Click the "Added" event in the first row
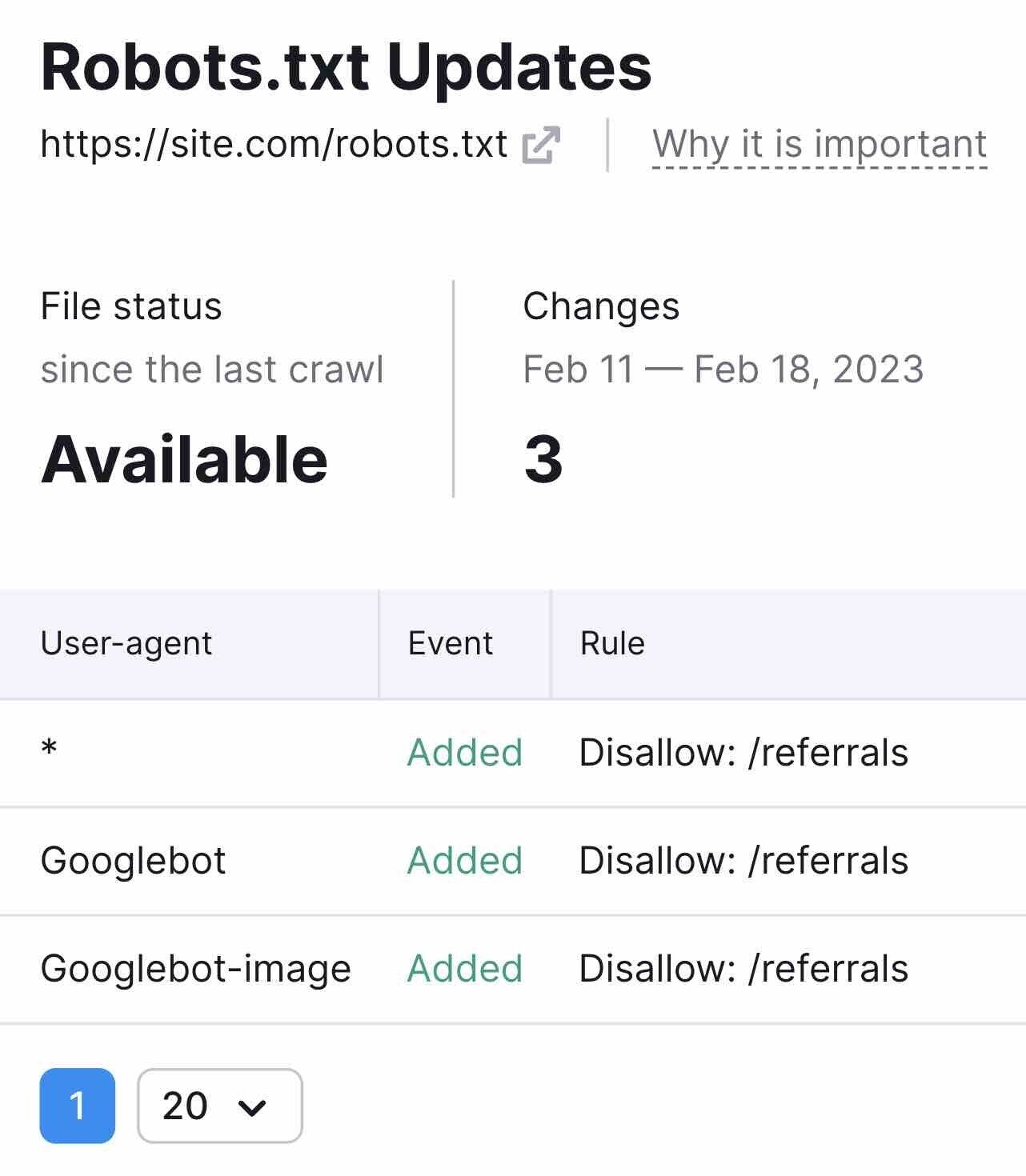Viewport: 1026px width, 1176px height. click(465, 753)
